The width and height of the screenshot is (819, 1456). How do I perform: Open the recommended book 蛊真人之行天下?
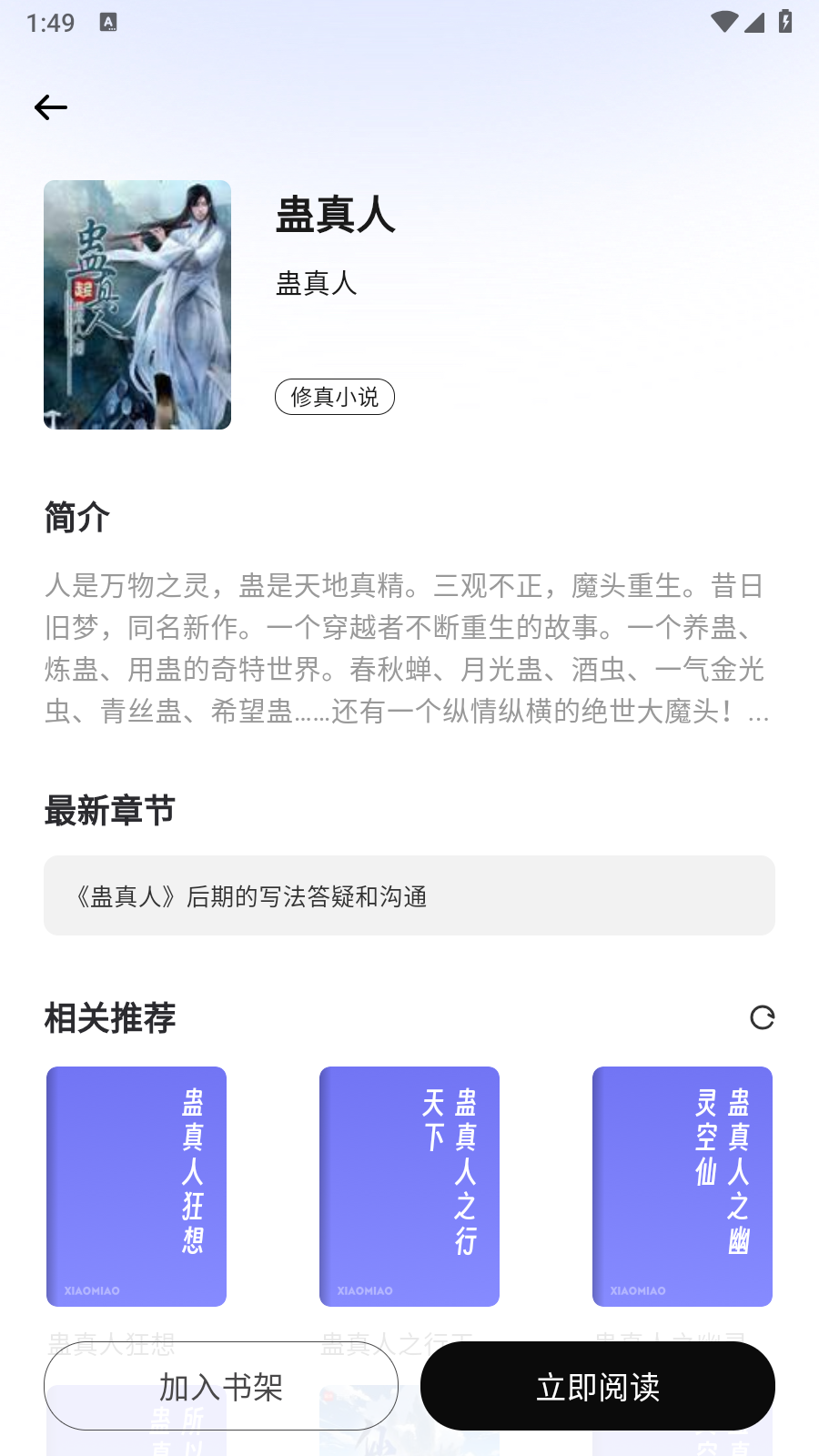[x=409, y=1186]
